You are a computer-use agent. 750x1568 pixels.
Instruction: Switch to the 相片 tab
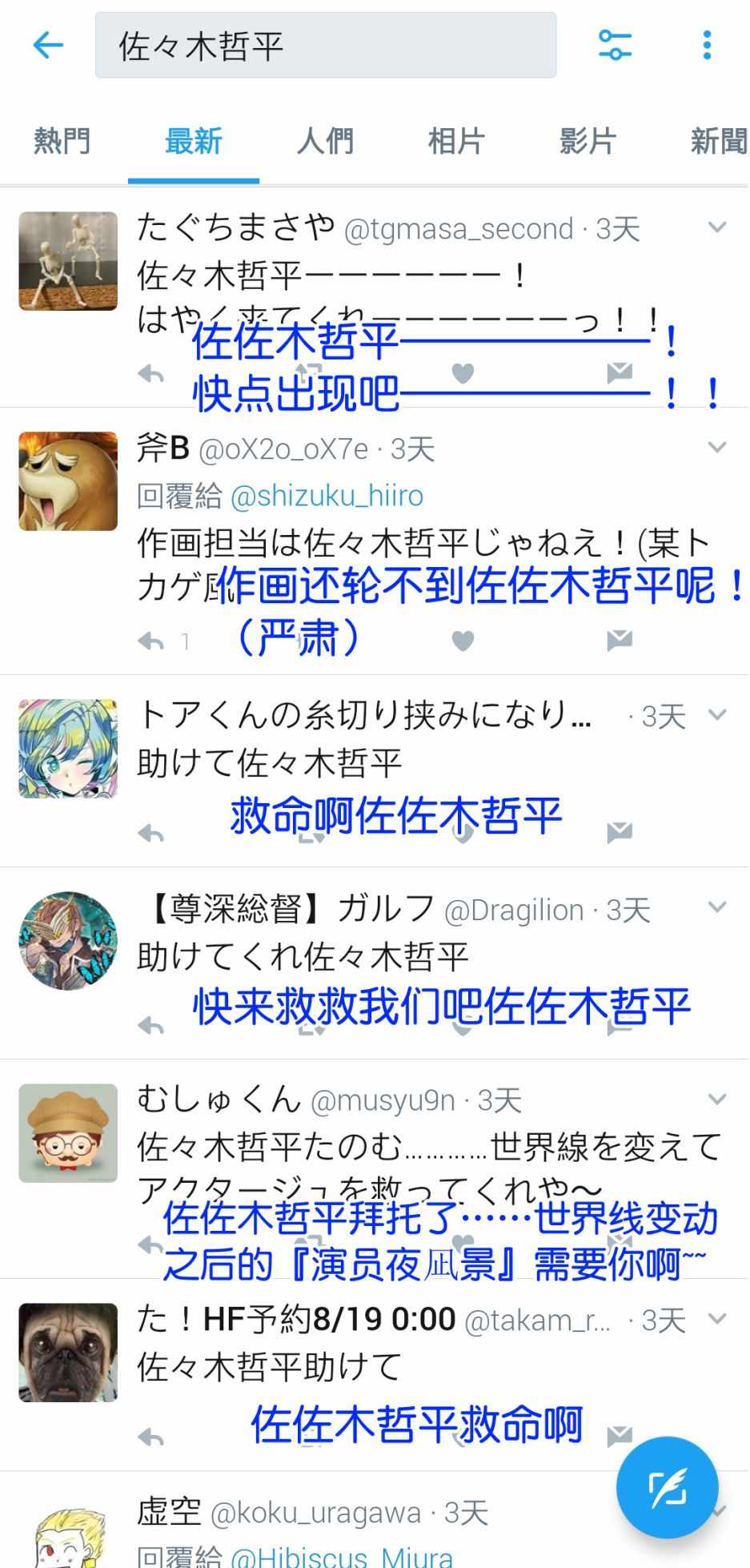point(456,142)
